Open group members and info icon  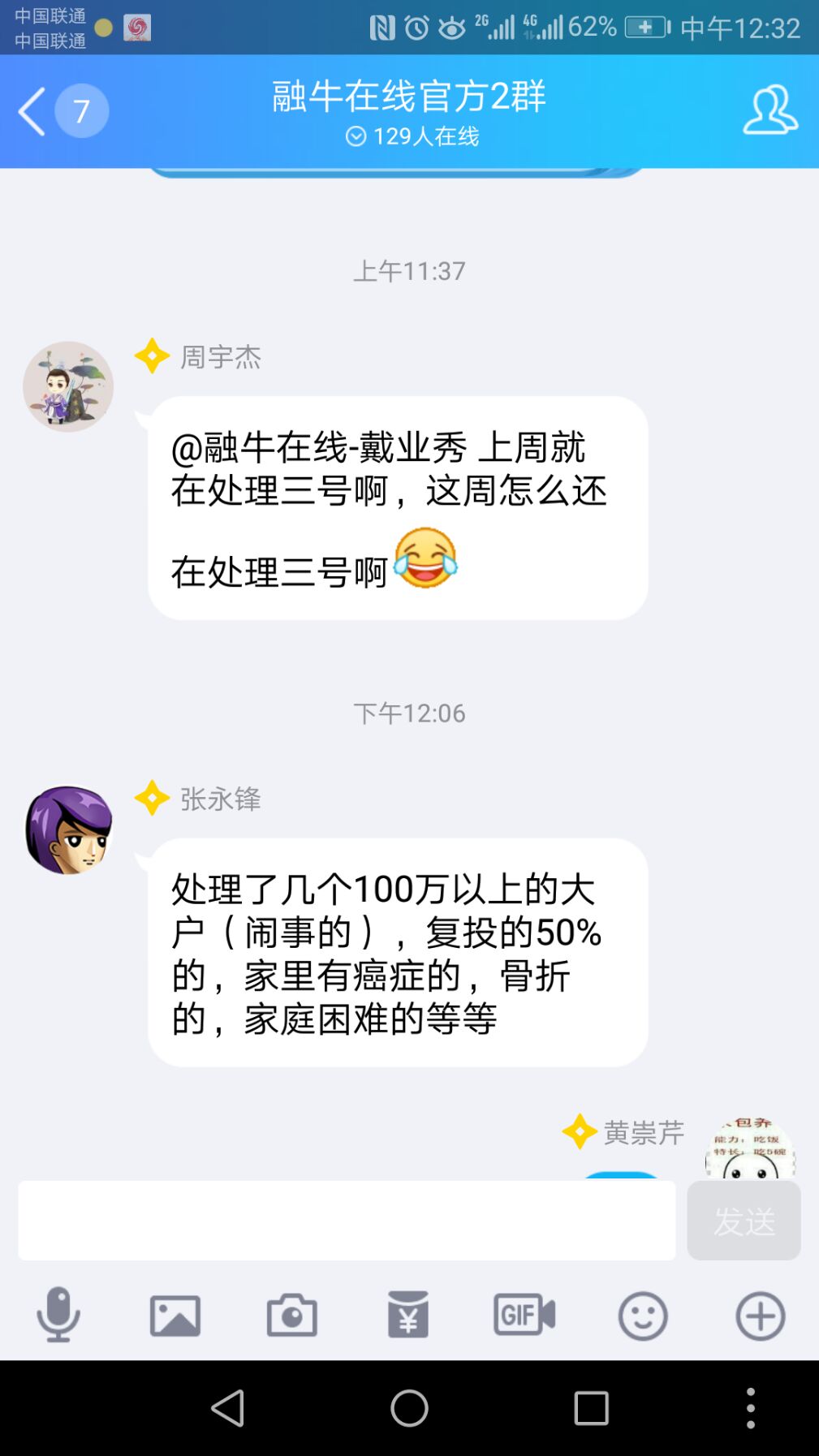pos(769,110)
